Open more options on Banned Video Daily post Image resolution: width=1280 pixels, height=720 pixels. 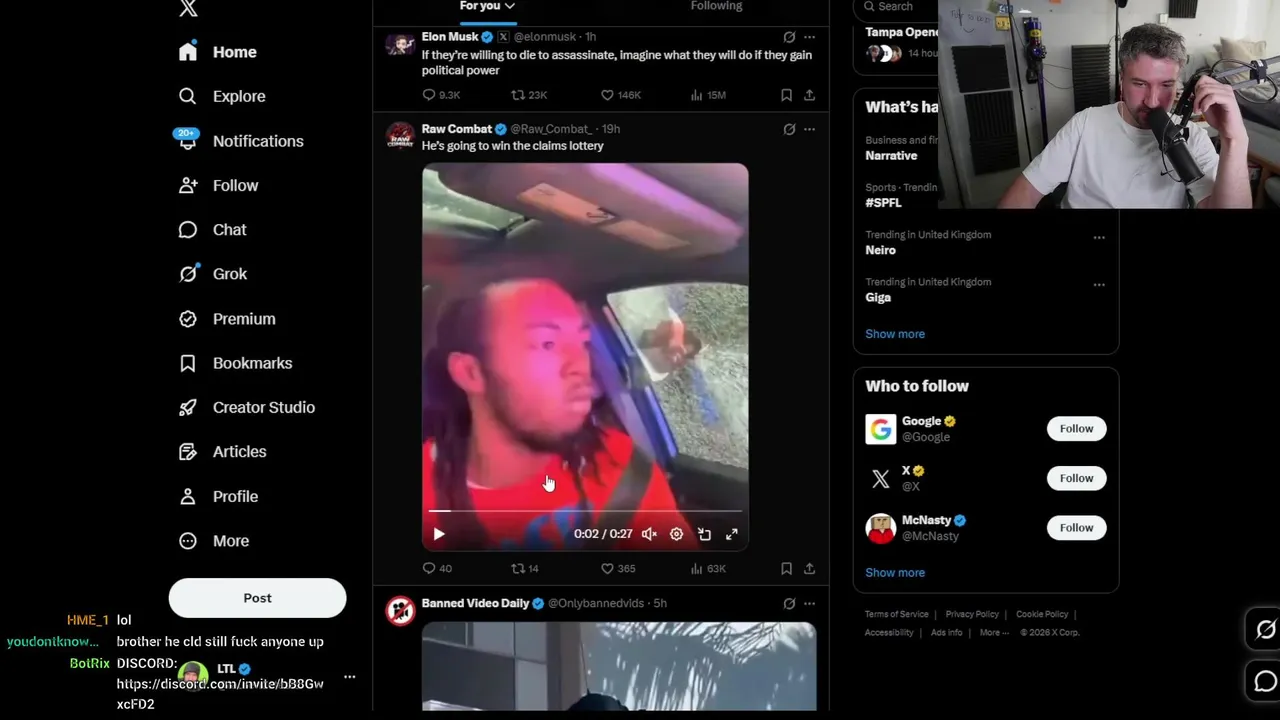point(809,603)
